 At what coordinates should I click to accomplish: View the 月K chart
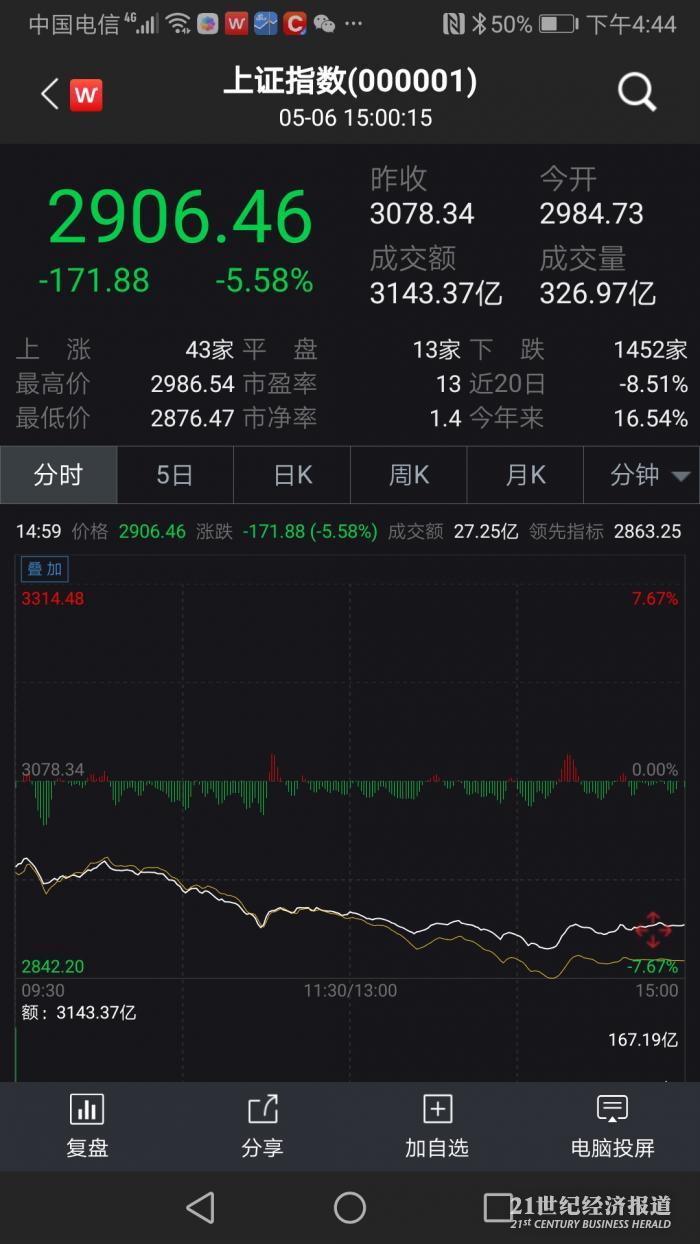[x=526, y=475]
